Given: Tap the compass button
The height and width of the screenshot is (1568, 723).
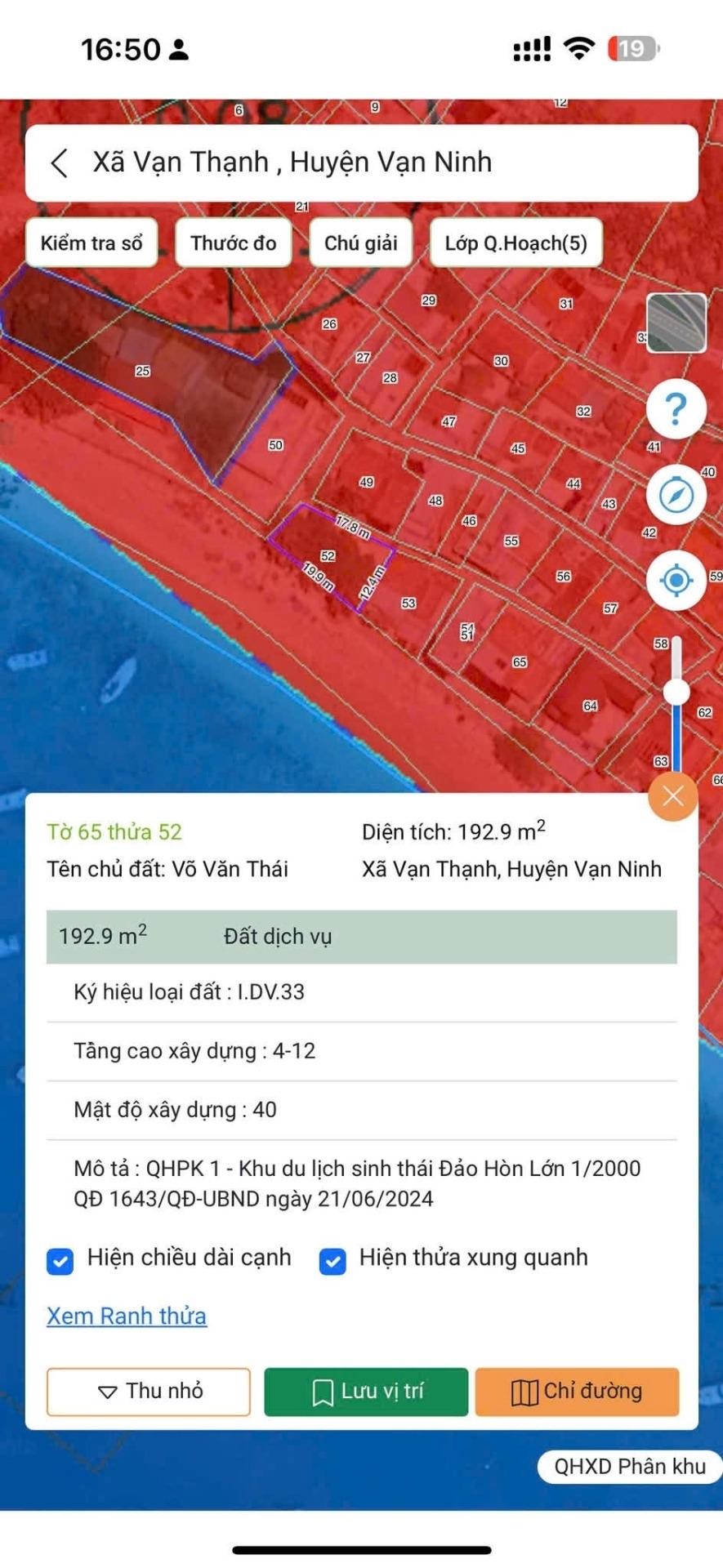Looking at the screenshot, I should [x=676, y=495].
